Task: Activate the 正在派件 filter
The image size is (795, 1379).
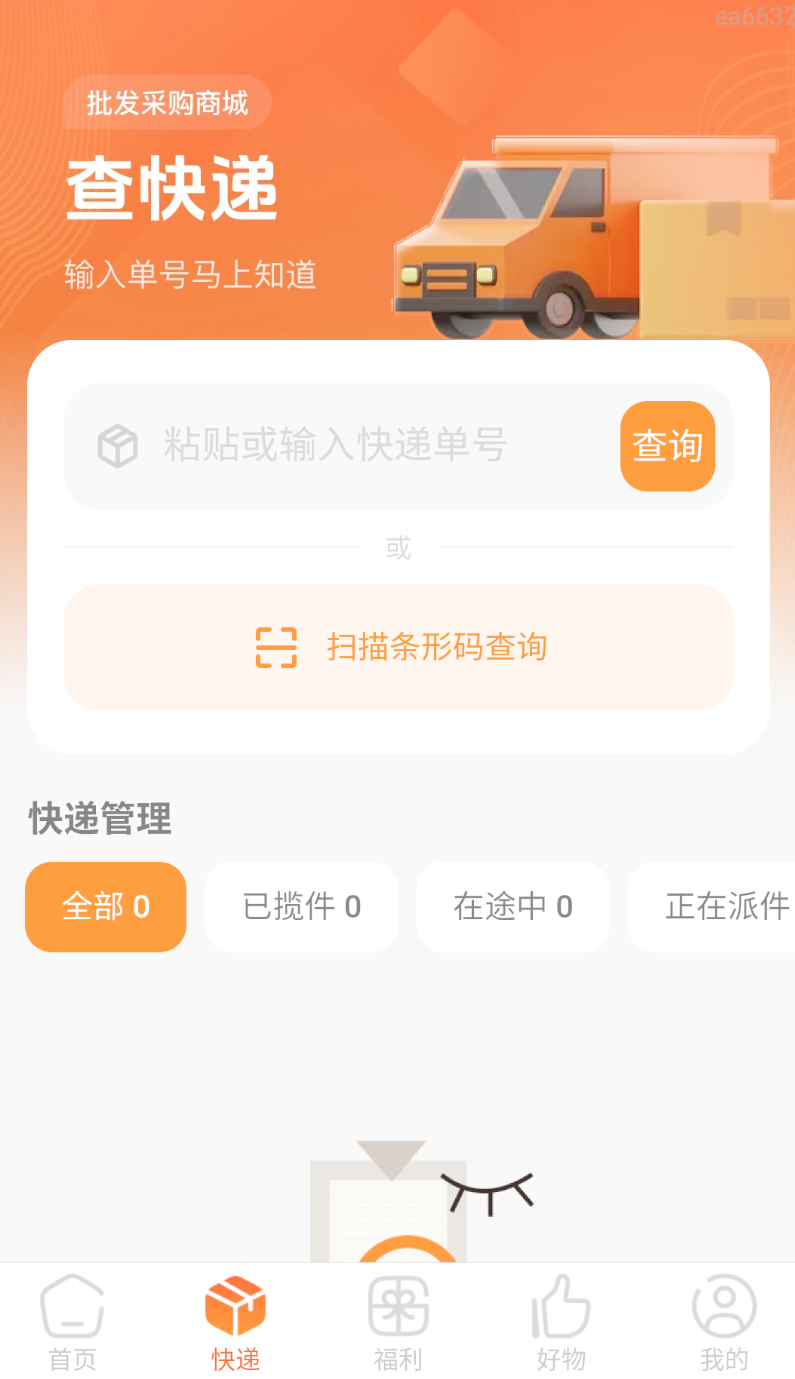Action: [722, 906]
